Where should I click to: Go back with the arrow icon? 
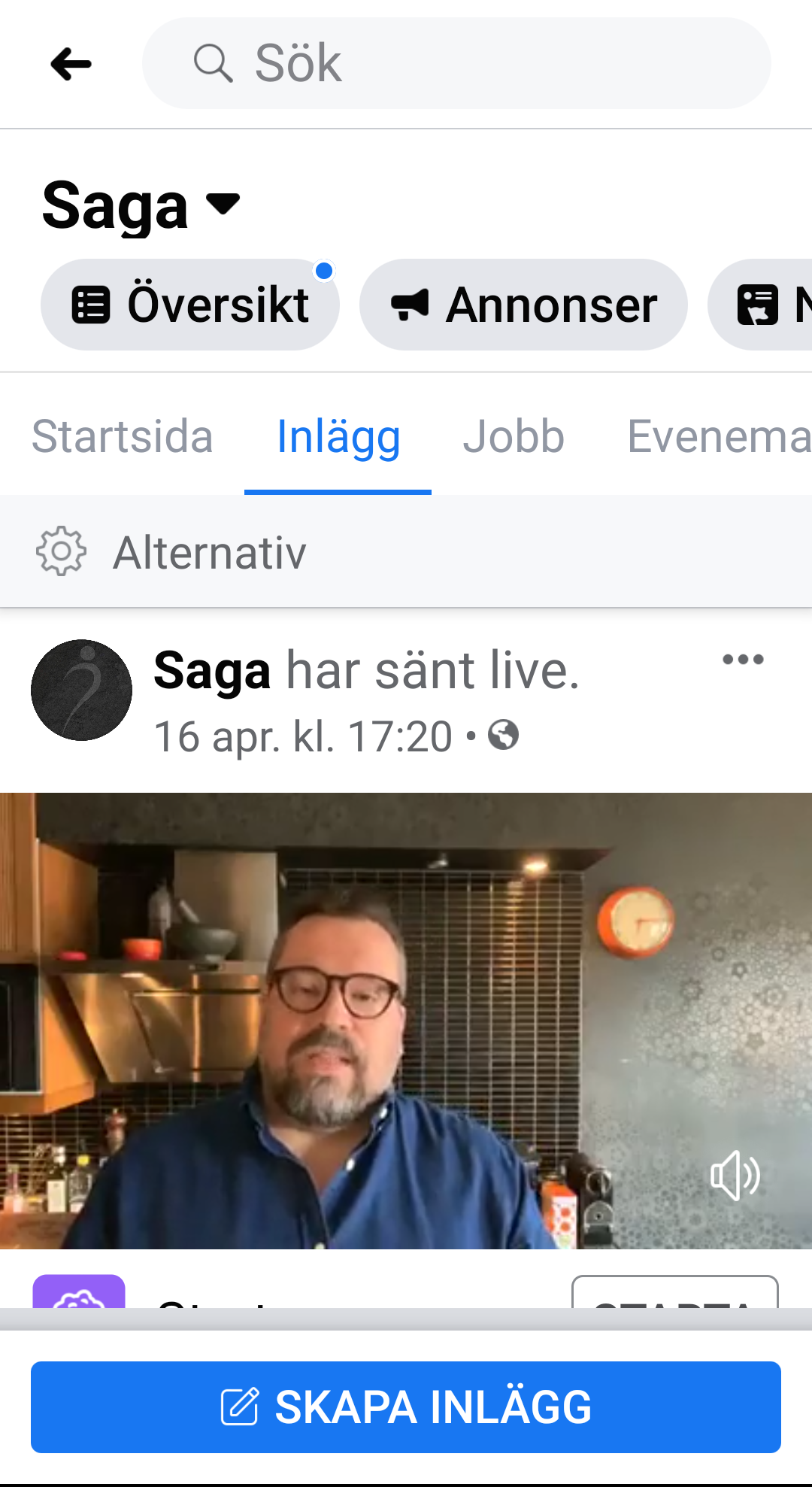(71, 64)
